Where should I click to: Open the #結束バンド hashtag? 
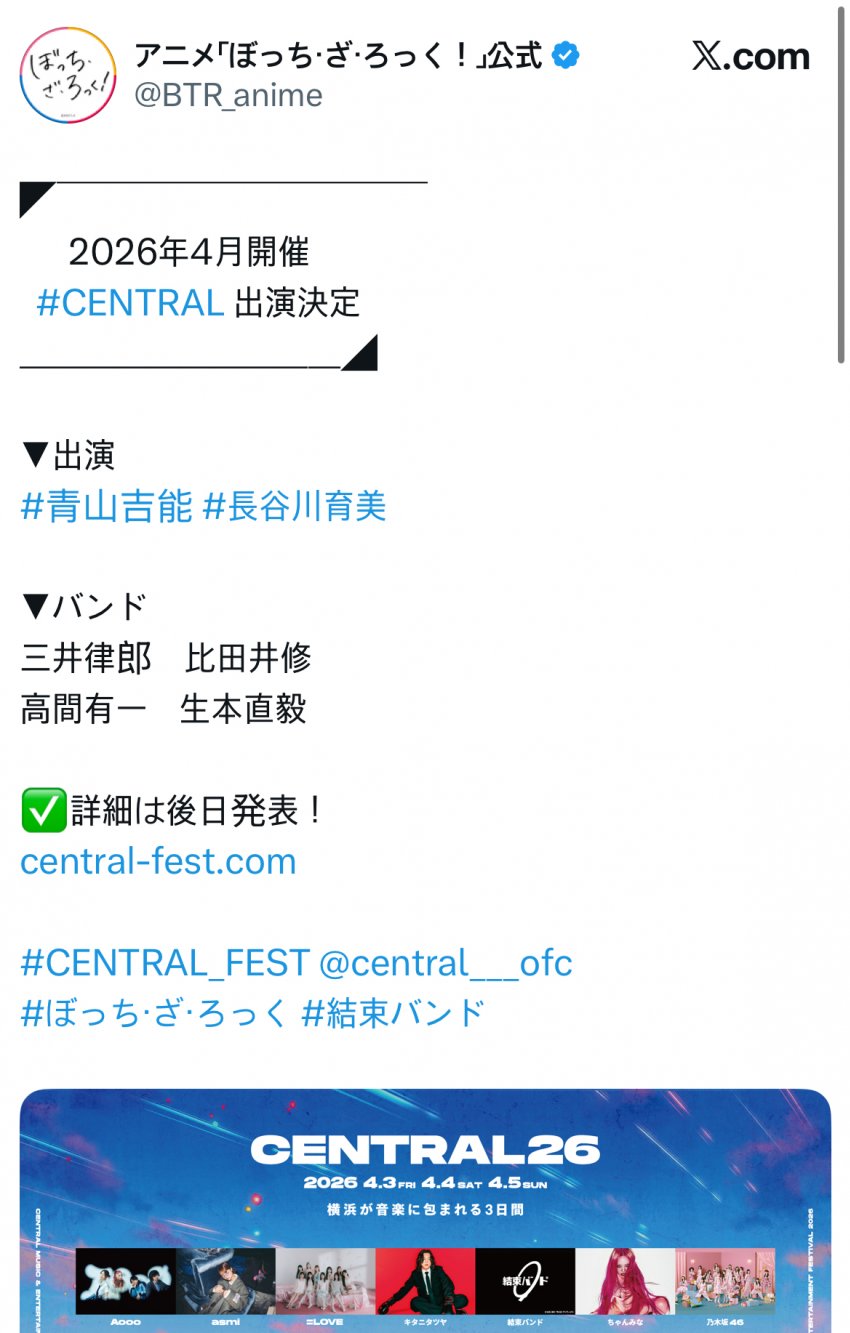click(x=393, y=1013)
